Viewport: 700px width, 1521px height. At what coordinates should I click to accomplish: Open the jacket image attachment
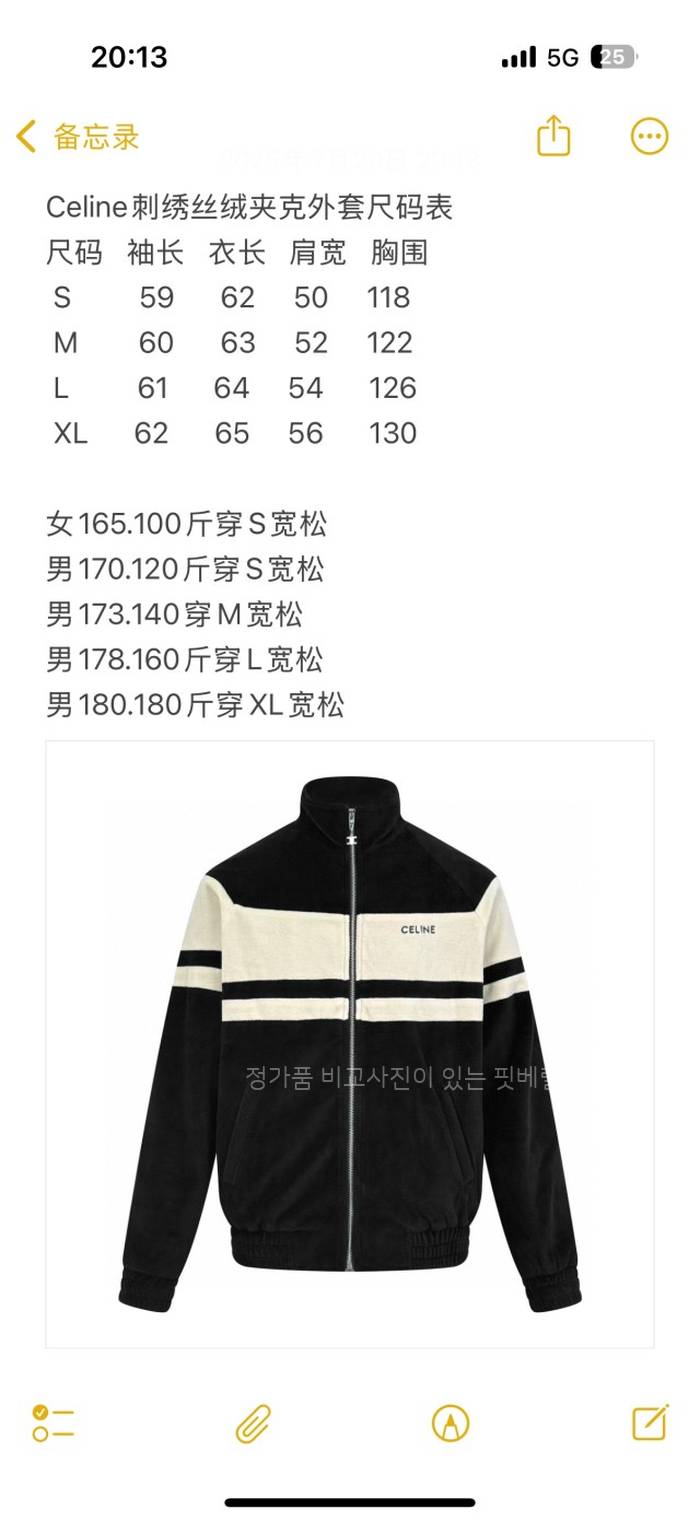point(350,1043)
